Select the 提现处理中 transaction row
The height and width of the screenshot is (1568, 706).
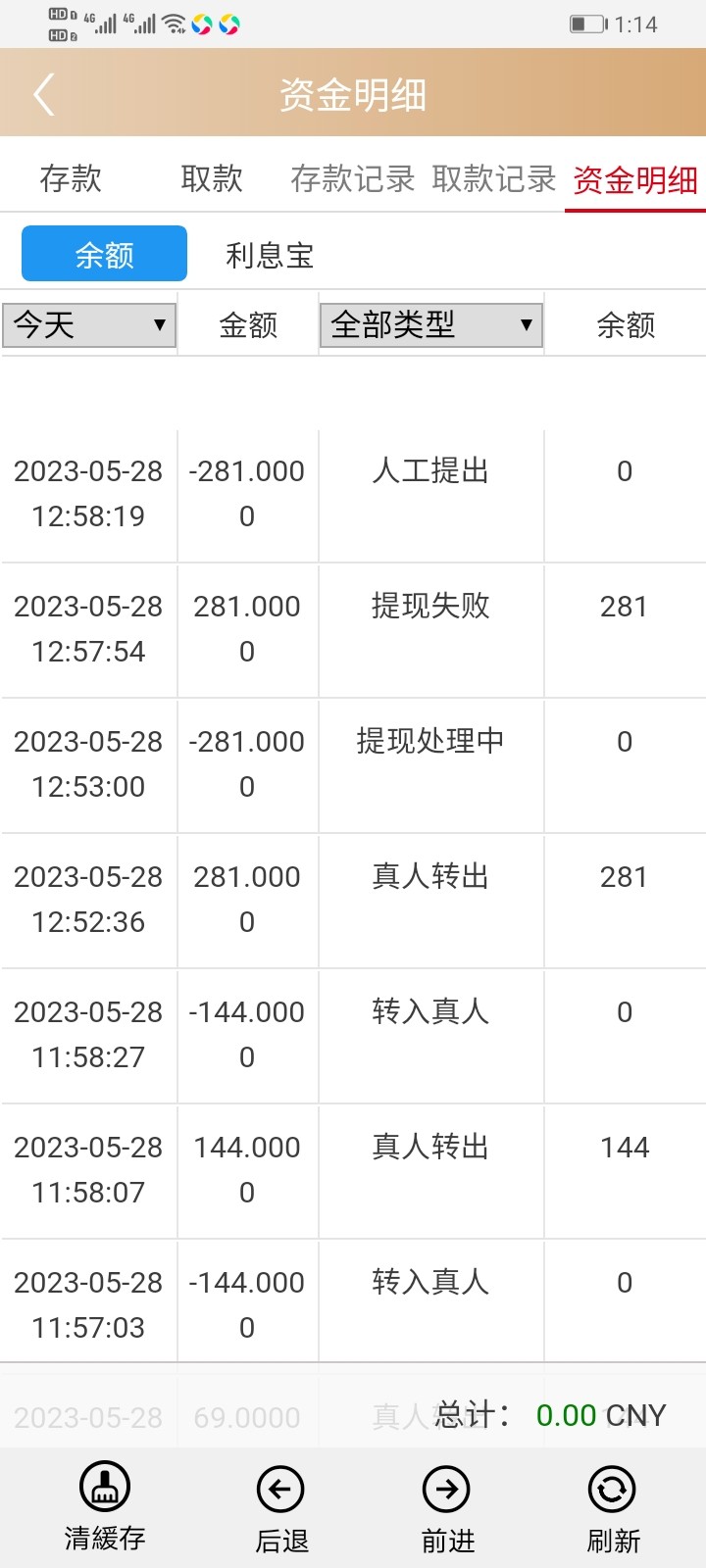click(x=353, y=763)
